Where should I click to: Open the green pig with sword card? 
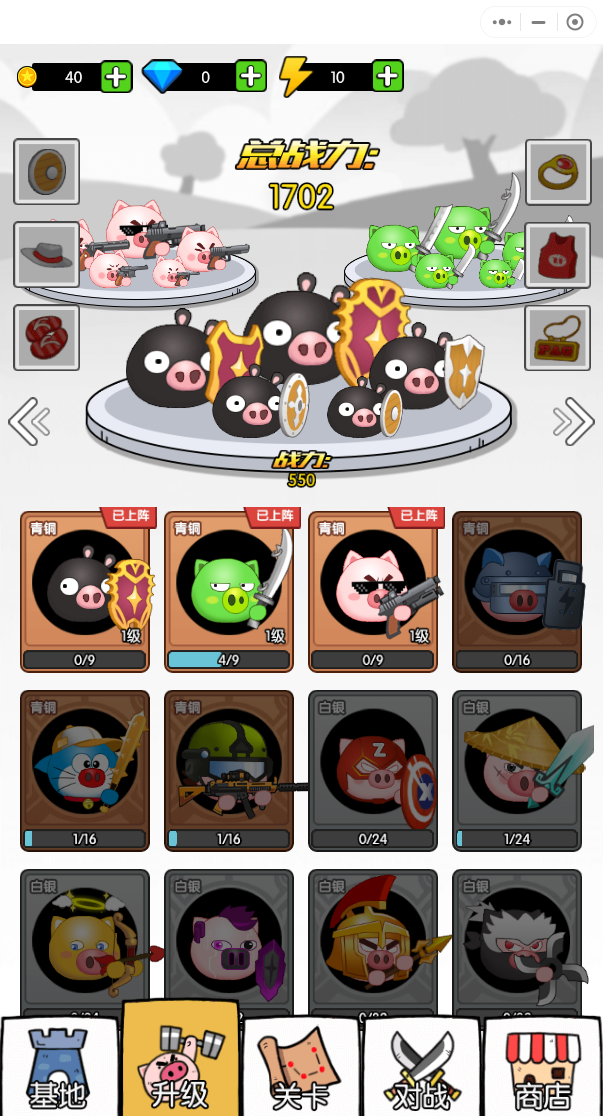pyautogui.click(x=229, y=590)
